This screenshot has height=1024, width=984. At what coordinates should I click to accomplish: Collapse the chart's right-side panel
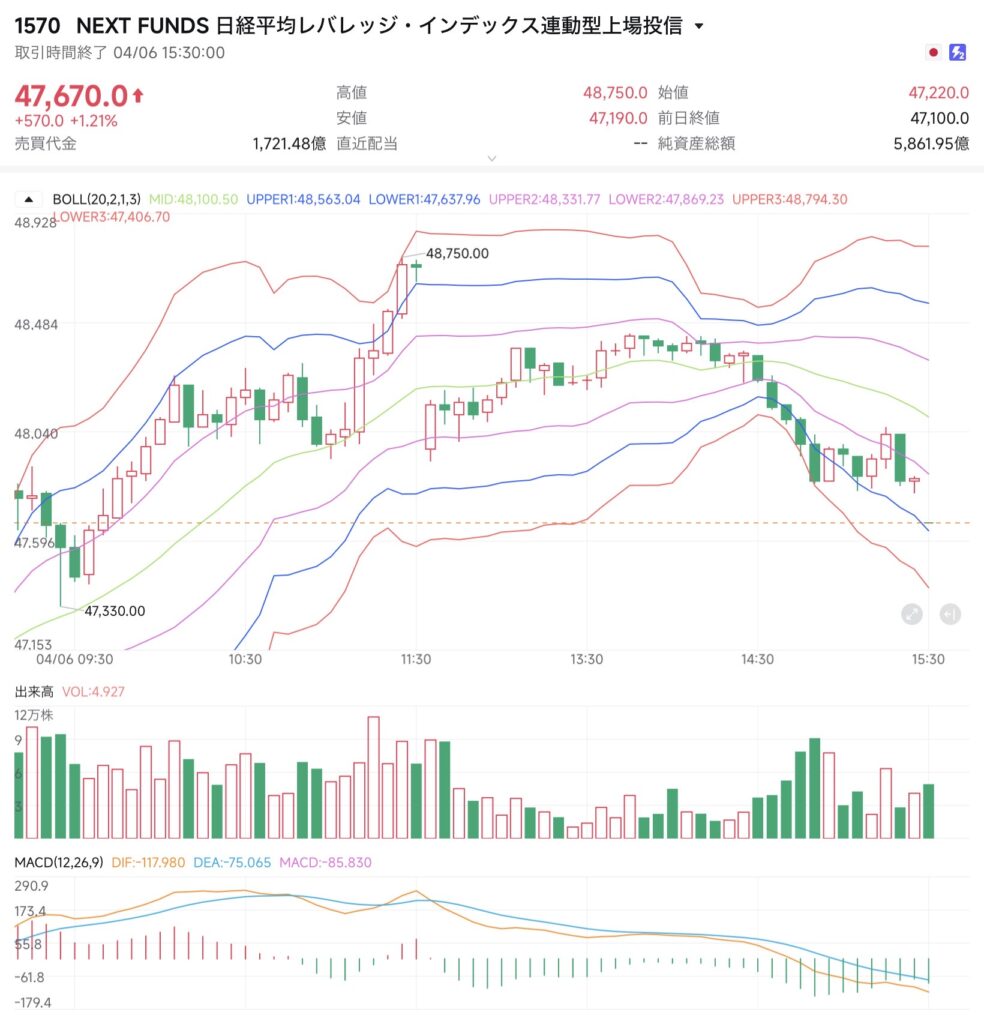pyautogui.click(x=950, y=614)
